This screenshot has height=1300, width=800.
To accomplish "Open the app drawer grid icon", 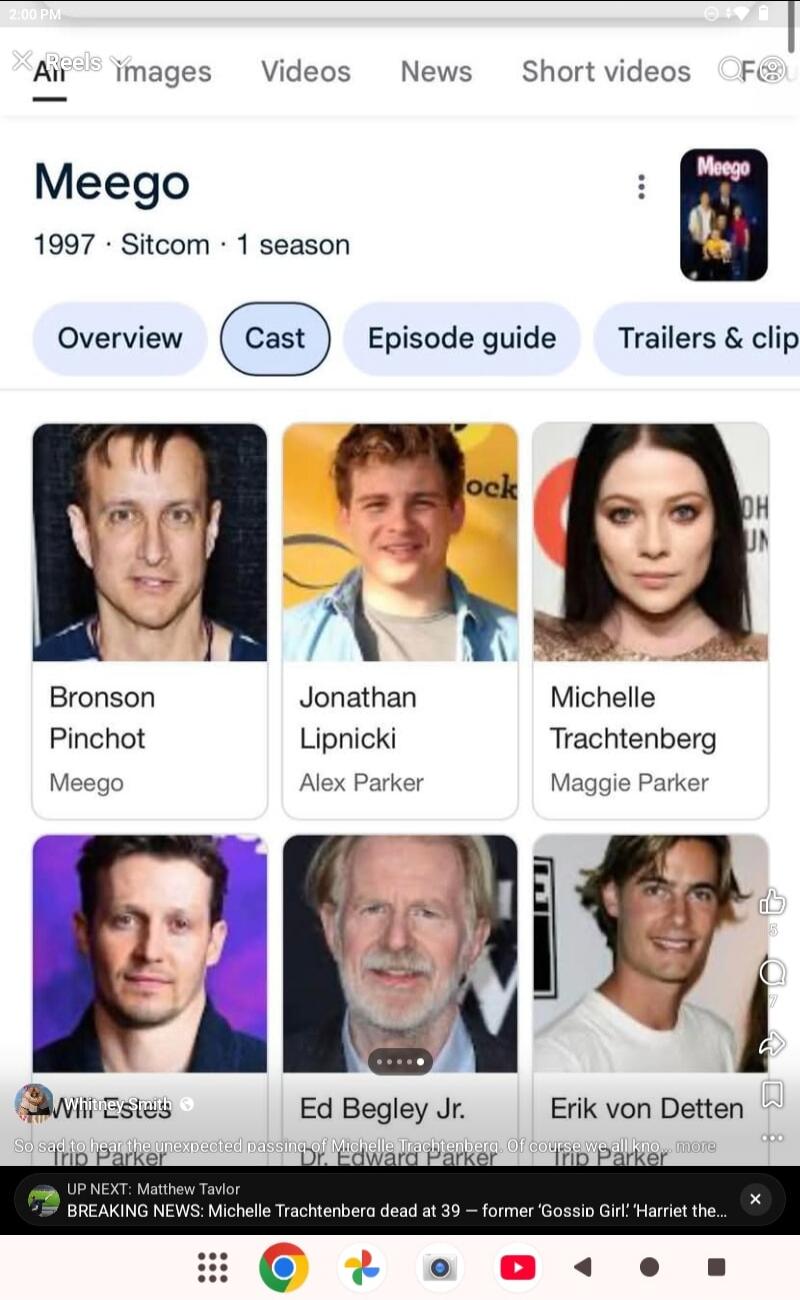I will [x=212, y=1266].
